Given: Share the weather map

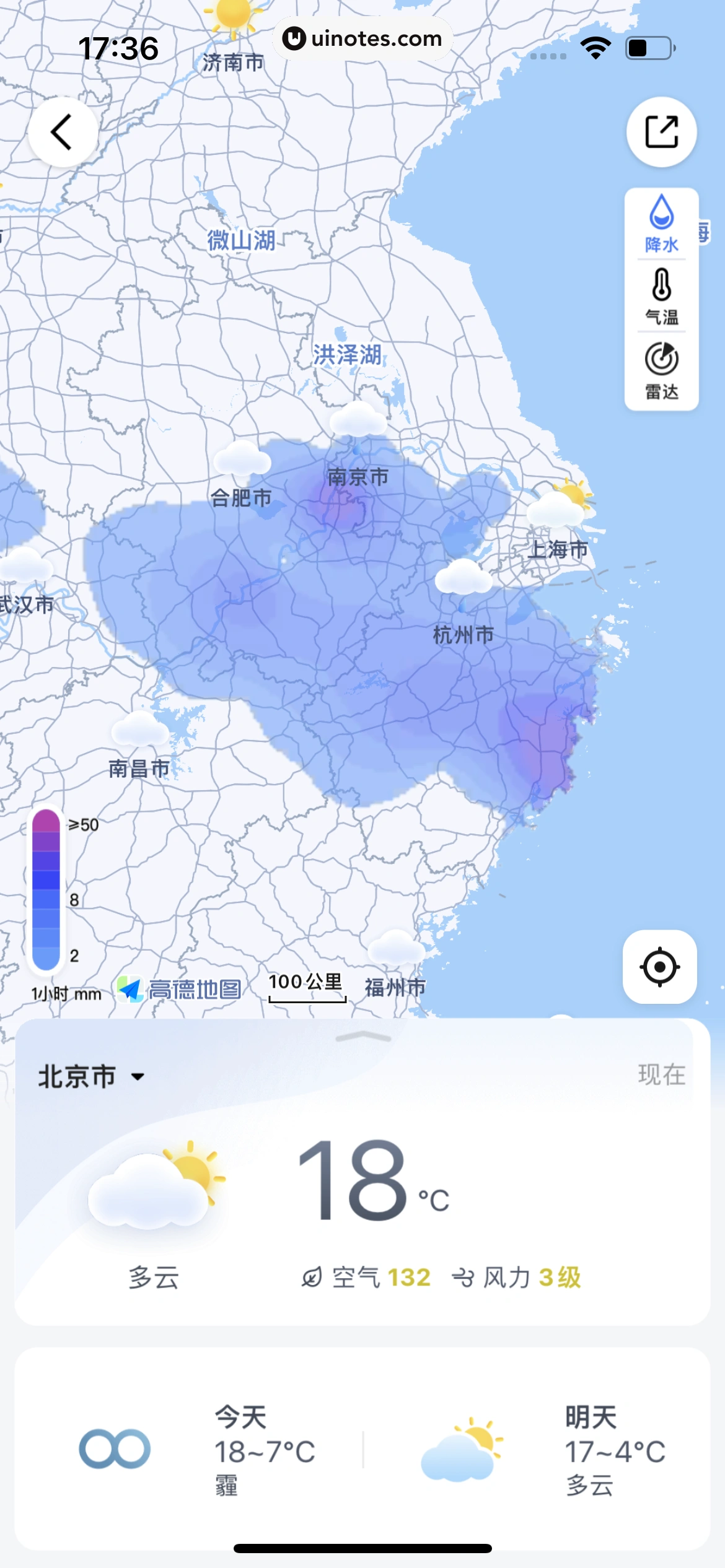Looking at the screenshot, I should click(661, 132).
